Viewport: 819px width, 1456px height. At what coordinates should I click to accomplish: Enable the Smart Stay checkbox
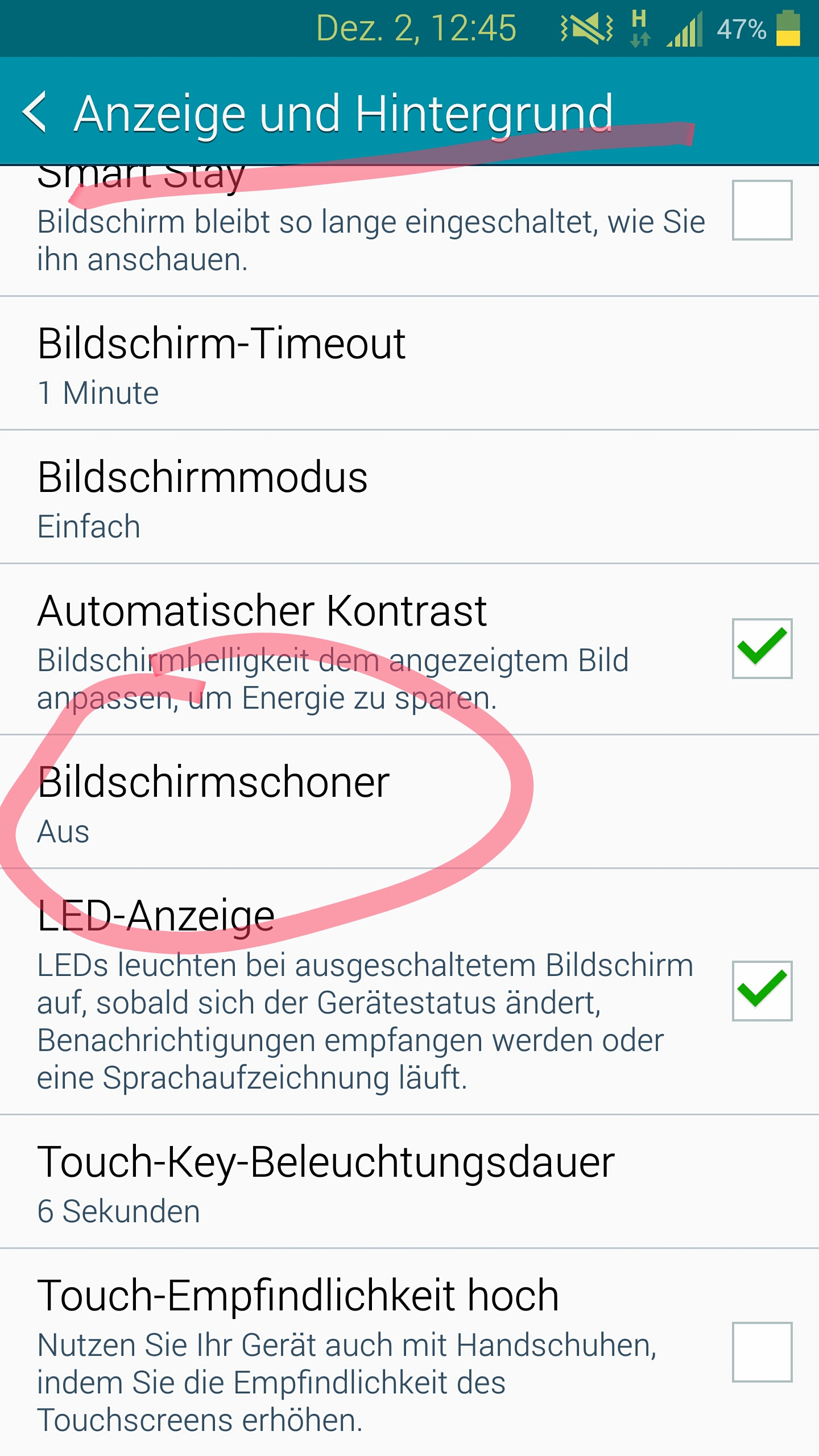pyautogui.click(x=762, y=210)
